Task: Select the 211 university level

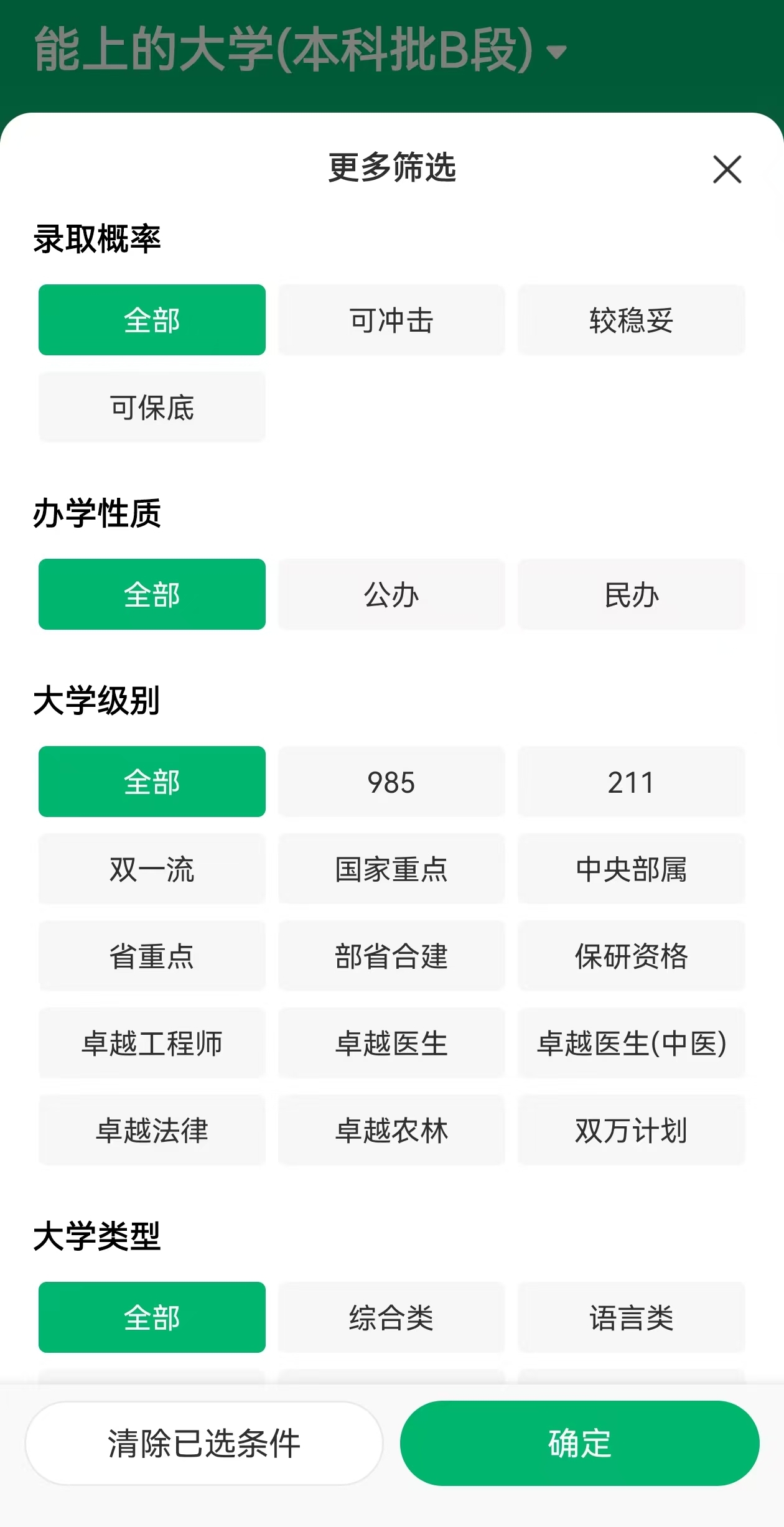Action: [631, 782]
